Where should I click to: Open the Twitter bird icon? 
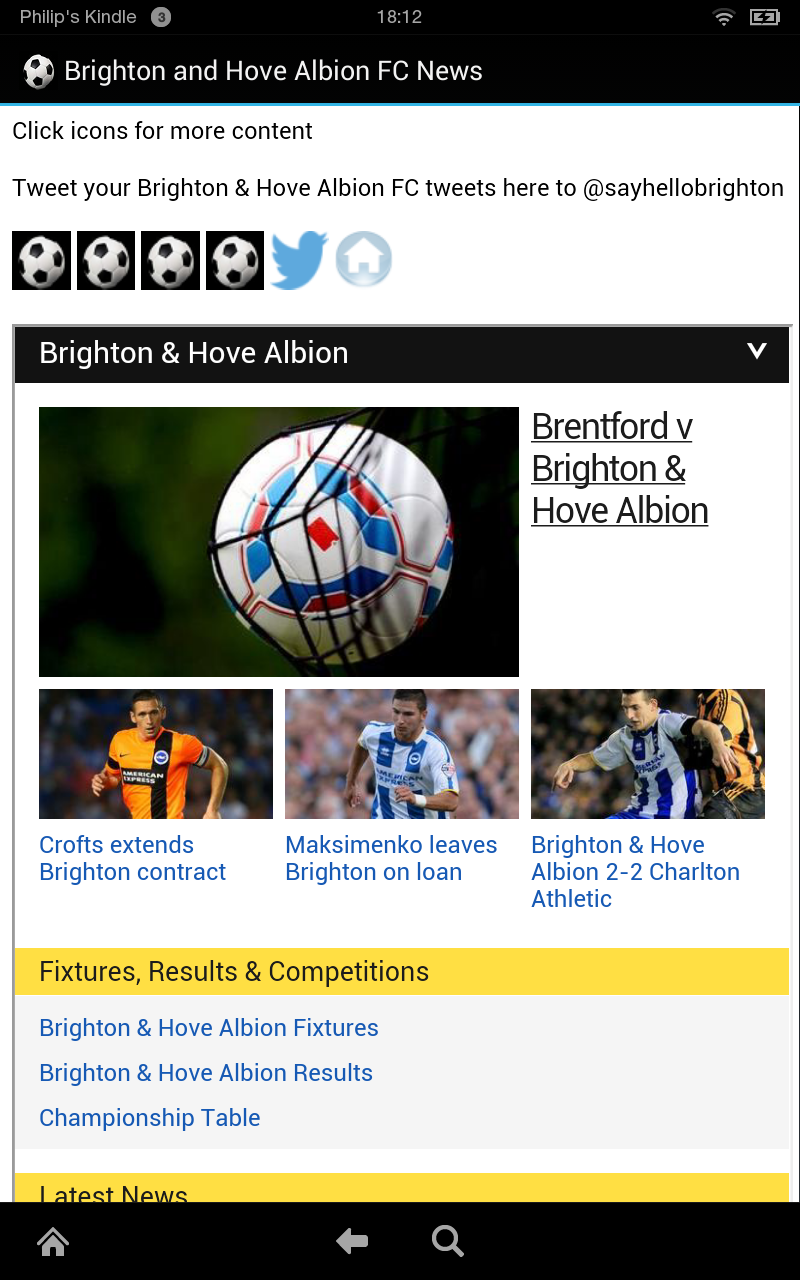click(299, 260)
